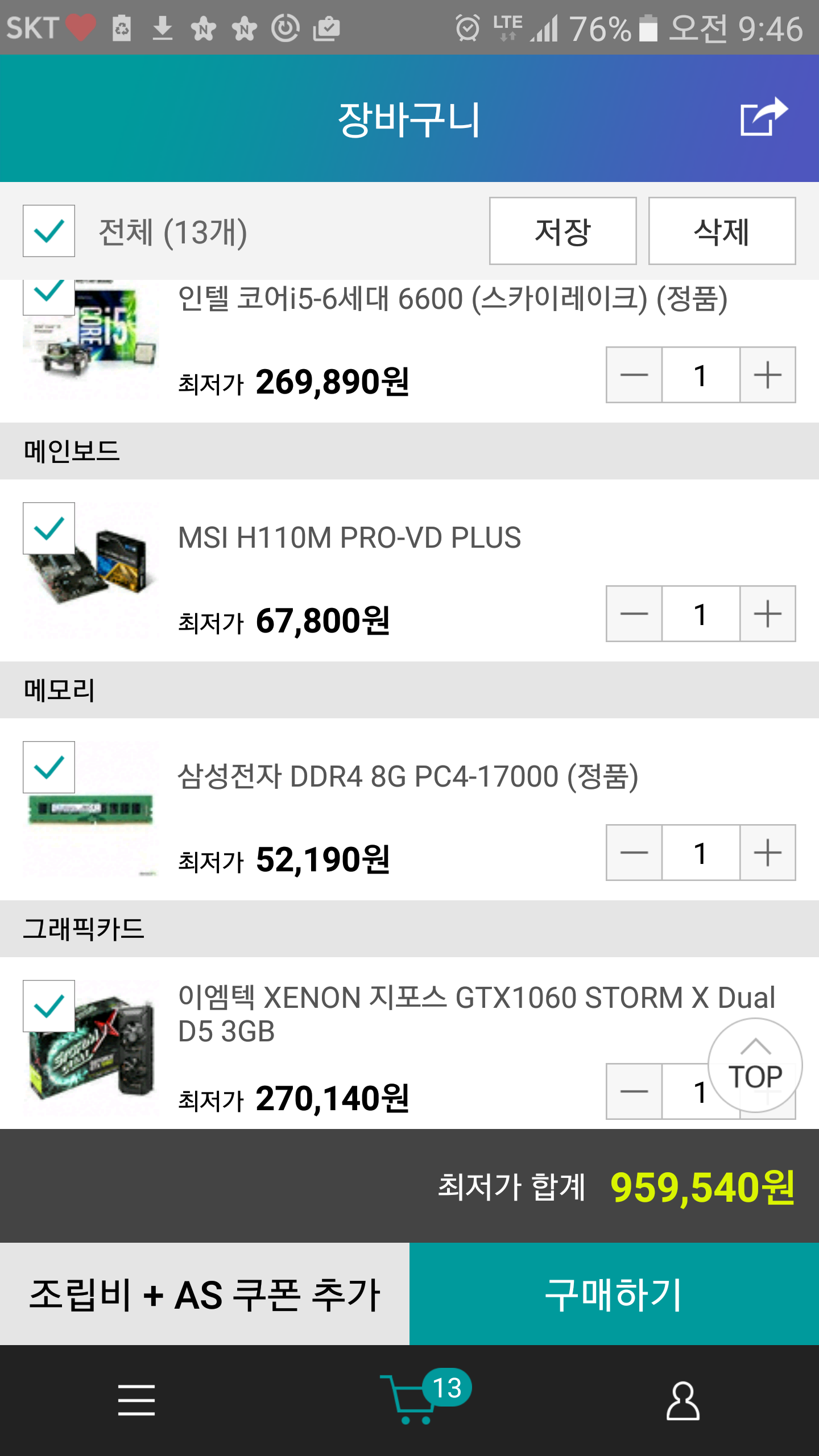Uncheck the XENON GTX1060 graphics card item
The image size is (819, 1456).
point(49,1006)
